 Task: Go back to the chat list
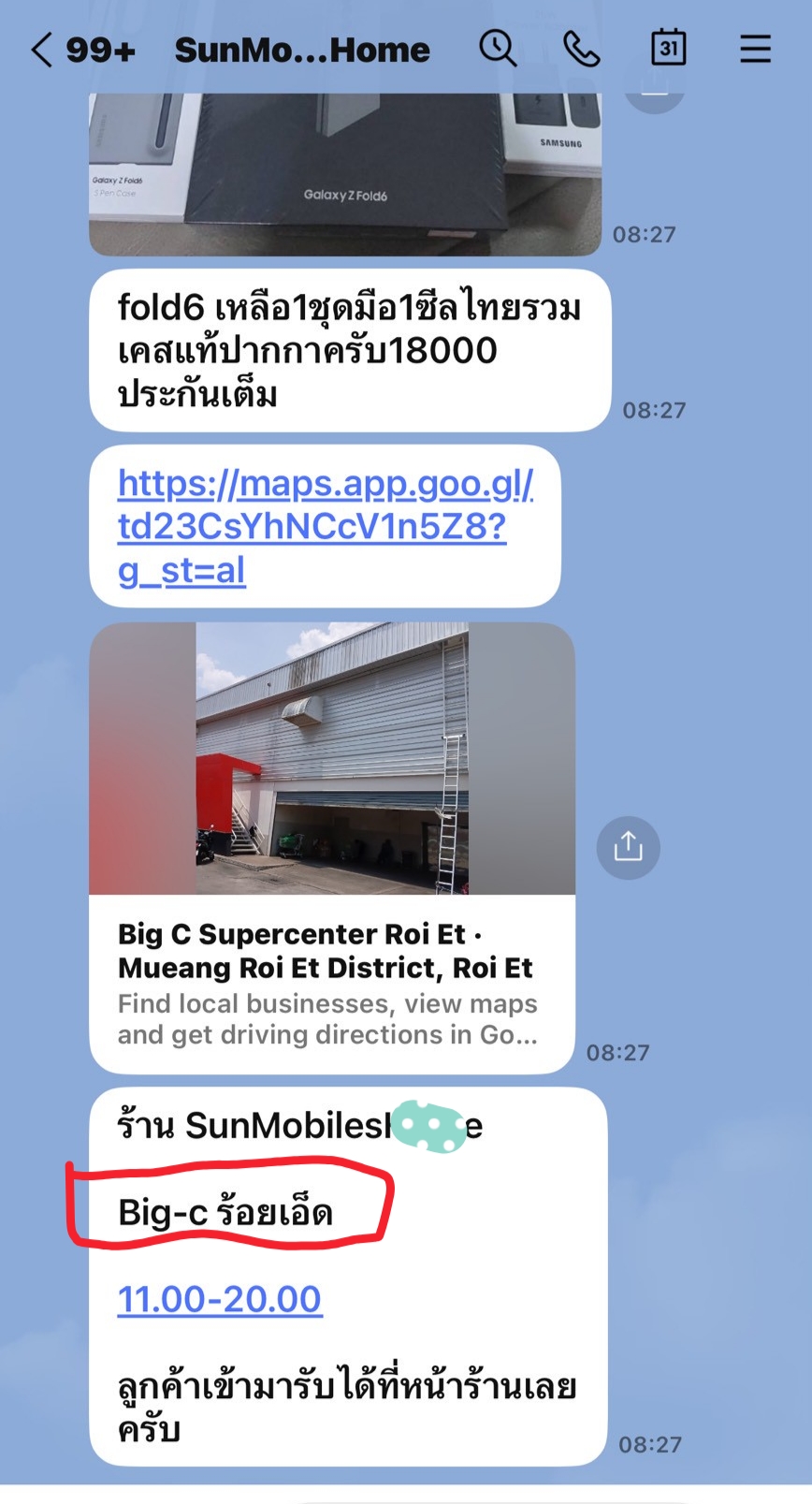42,50
